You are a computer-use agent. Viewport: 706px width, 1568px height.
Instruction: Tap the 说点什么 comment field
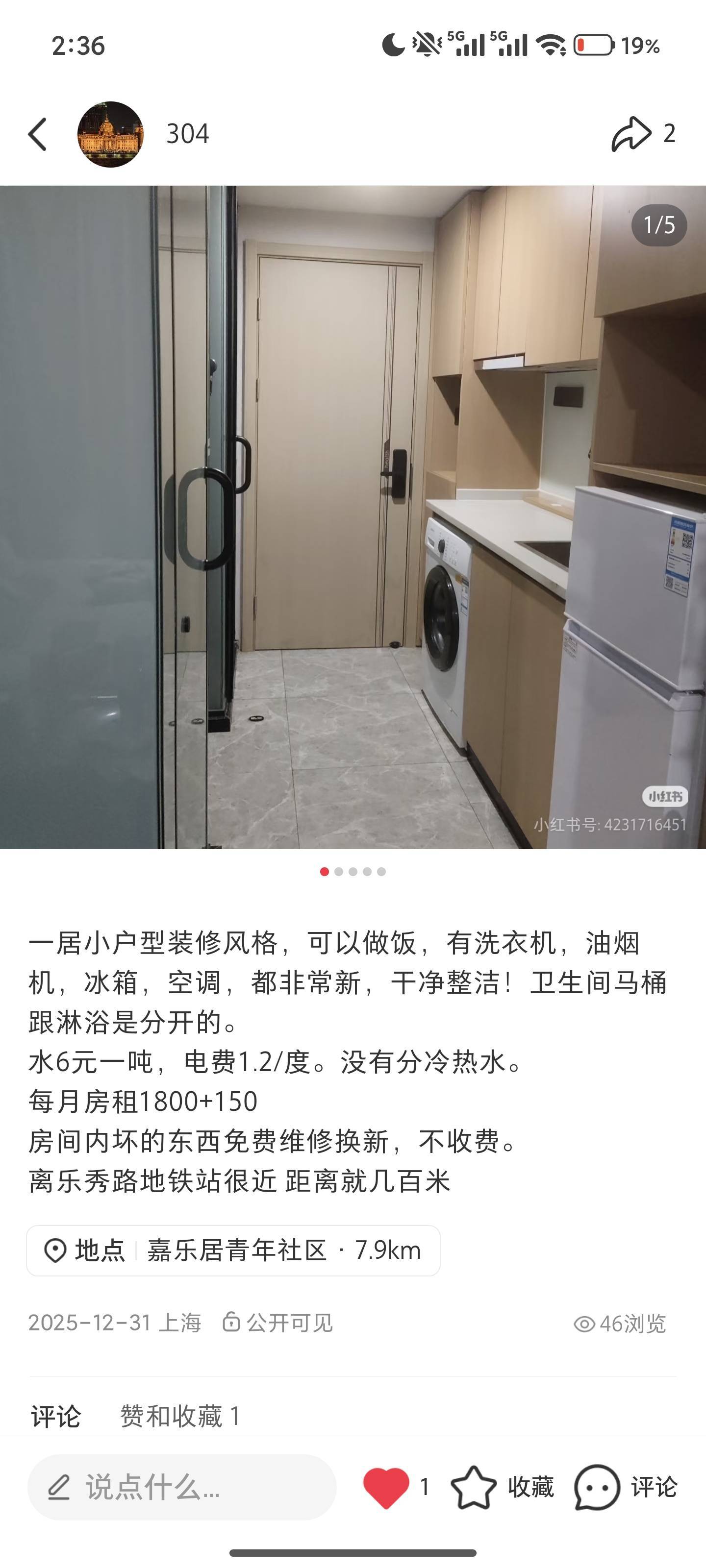pos(181,1487)
